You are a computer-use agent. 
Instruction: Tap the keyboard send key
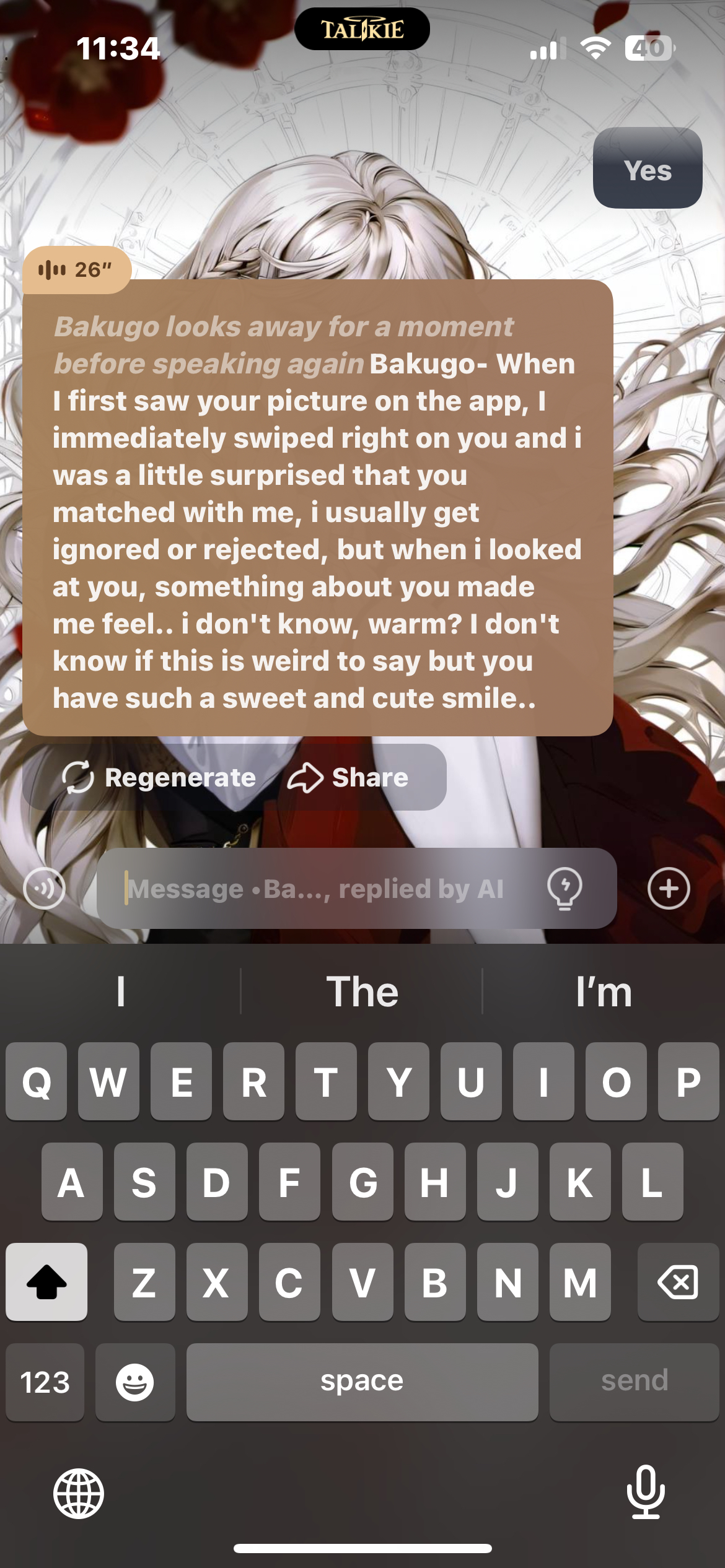[x=634, y=1382]
